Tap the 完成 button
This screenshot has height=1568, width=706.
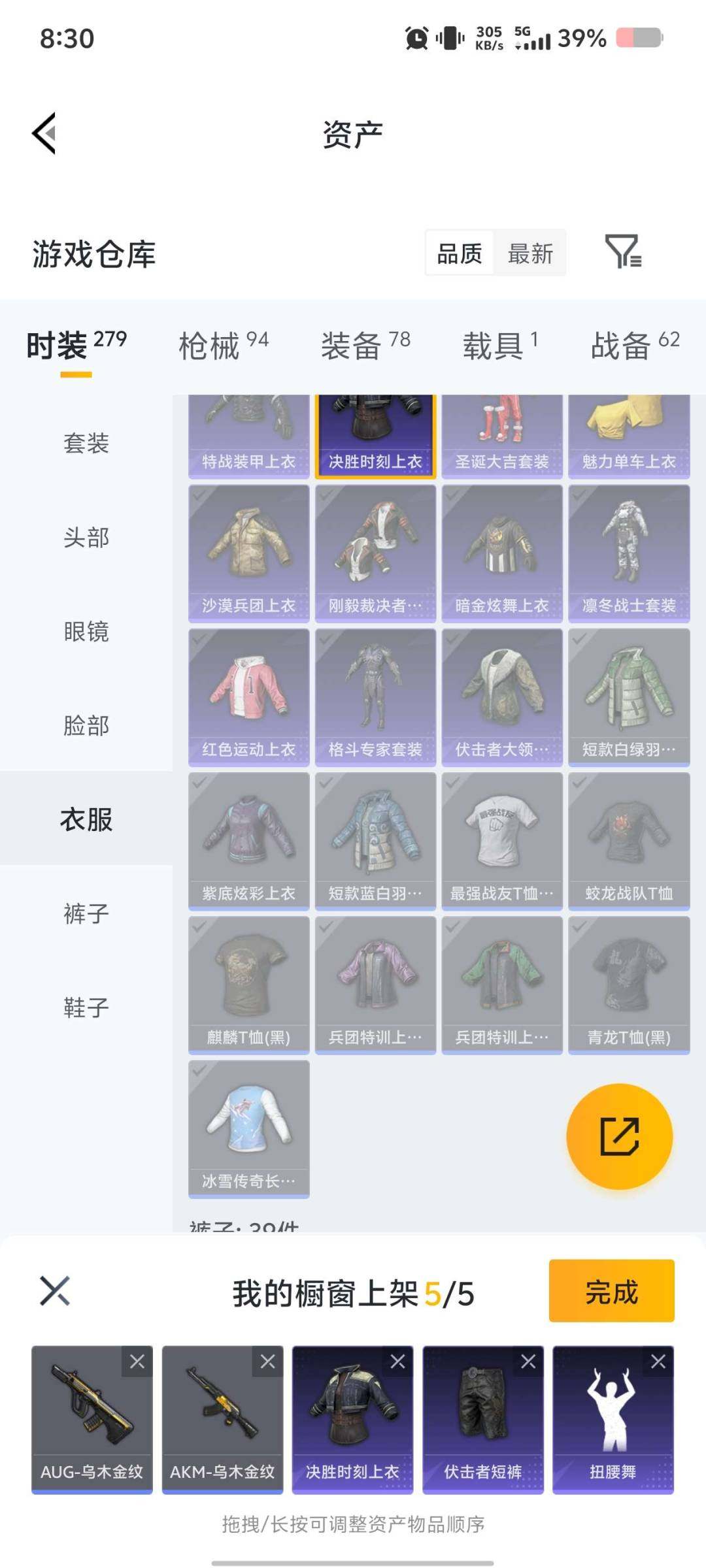tap(612, 1291)
